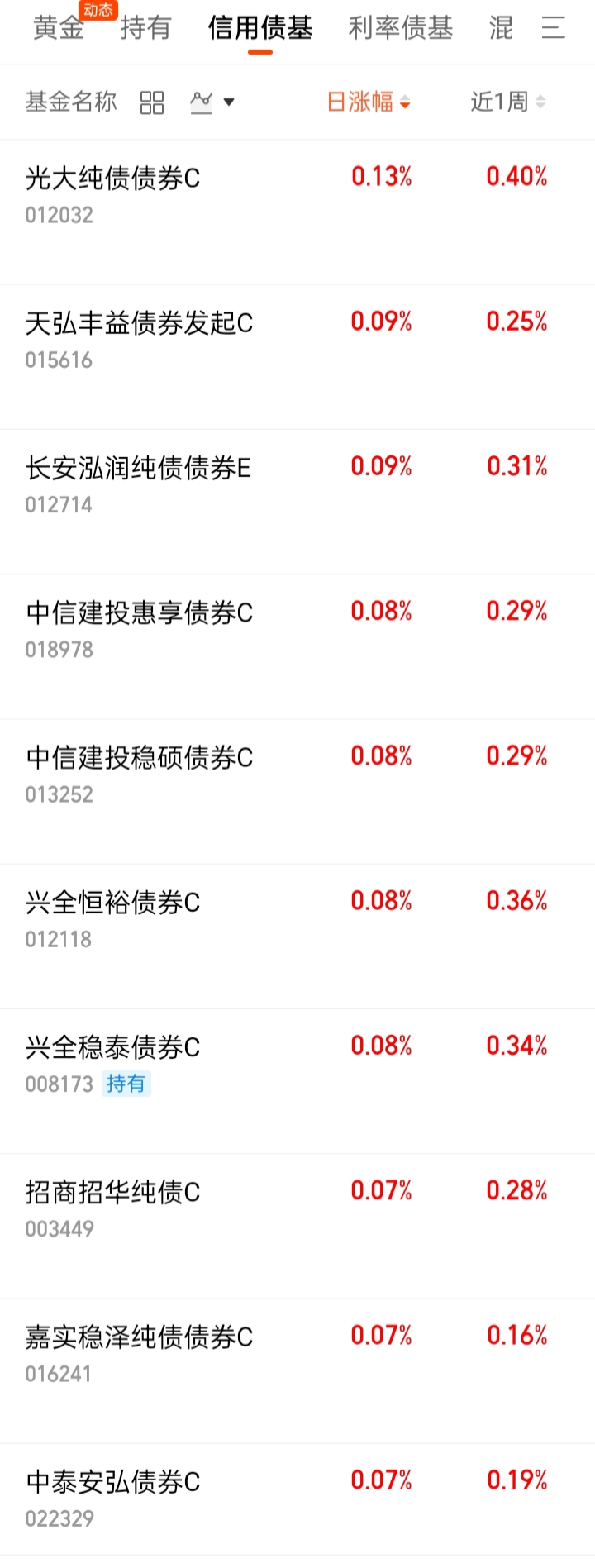This screenshot has height=1568, width=595.
Task: Sort funds by 近1周
Action: 507,102
